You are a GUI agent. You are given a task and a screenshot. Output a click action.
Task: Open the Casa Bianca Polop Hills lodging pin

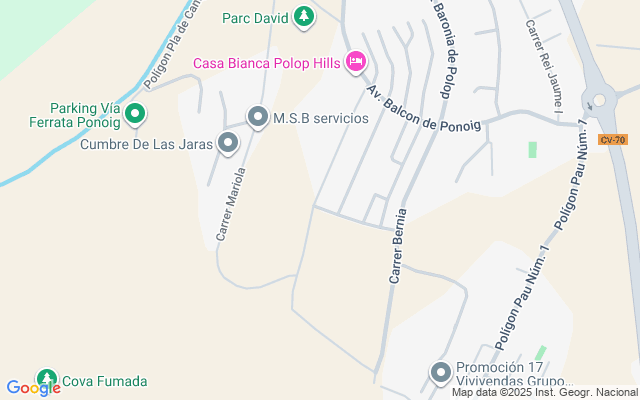click(x=354, y=62)
